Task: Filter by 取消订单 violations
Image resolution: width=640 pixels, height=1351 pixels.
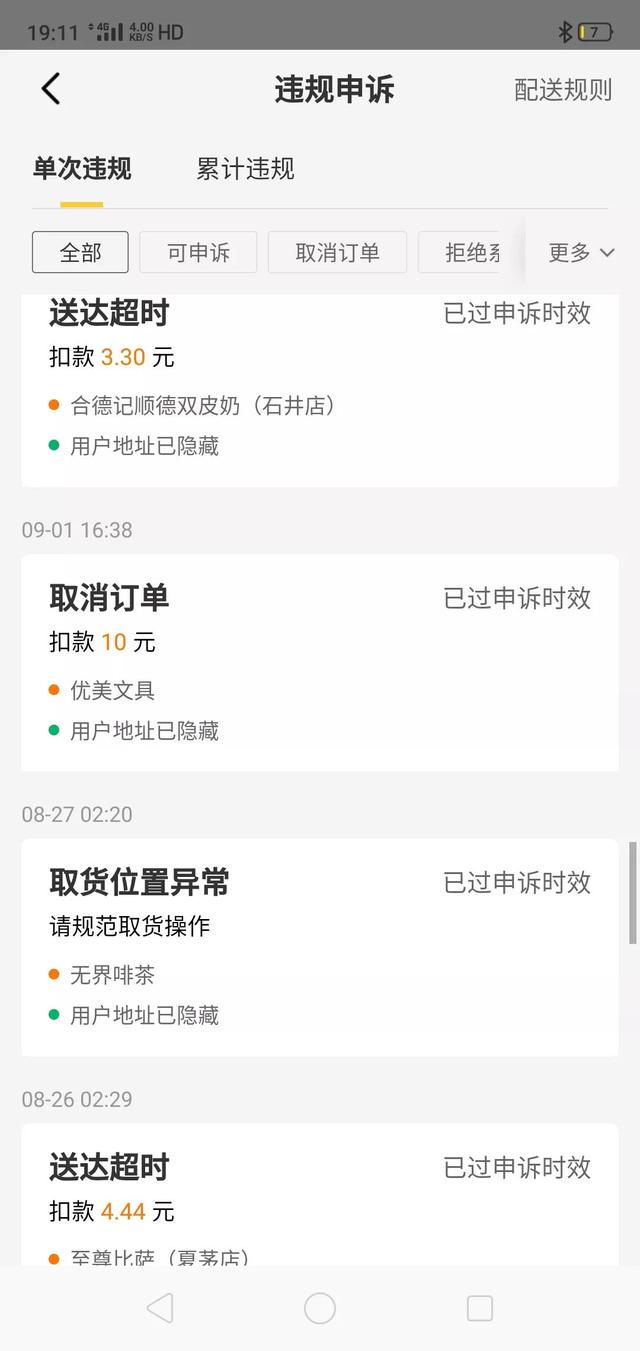Action: point(337,252)
